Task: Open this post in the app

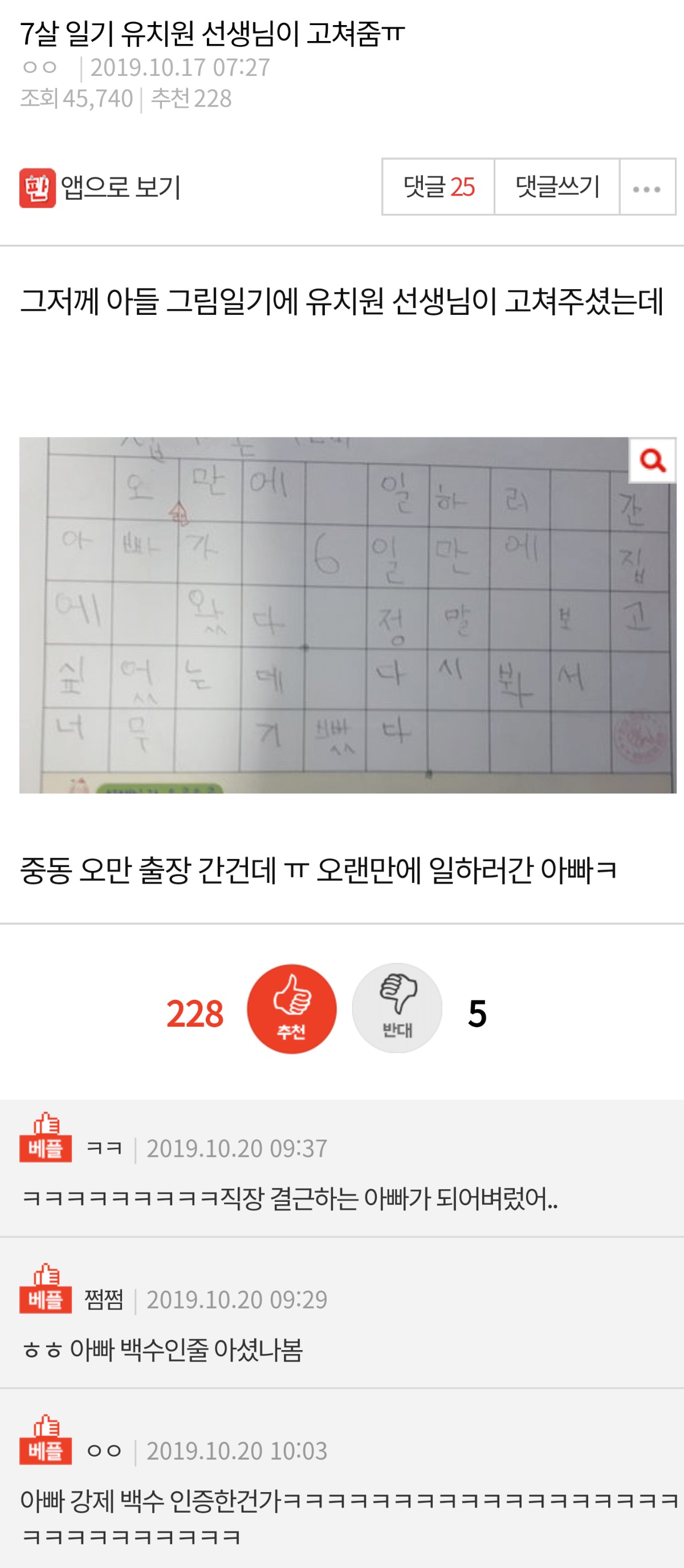Action: tap(100, 188)
